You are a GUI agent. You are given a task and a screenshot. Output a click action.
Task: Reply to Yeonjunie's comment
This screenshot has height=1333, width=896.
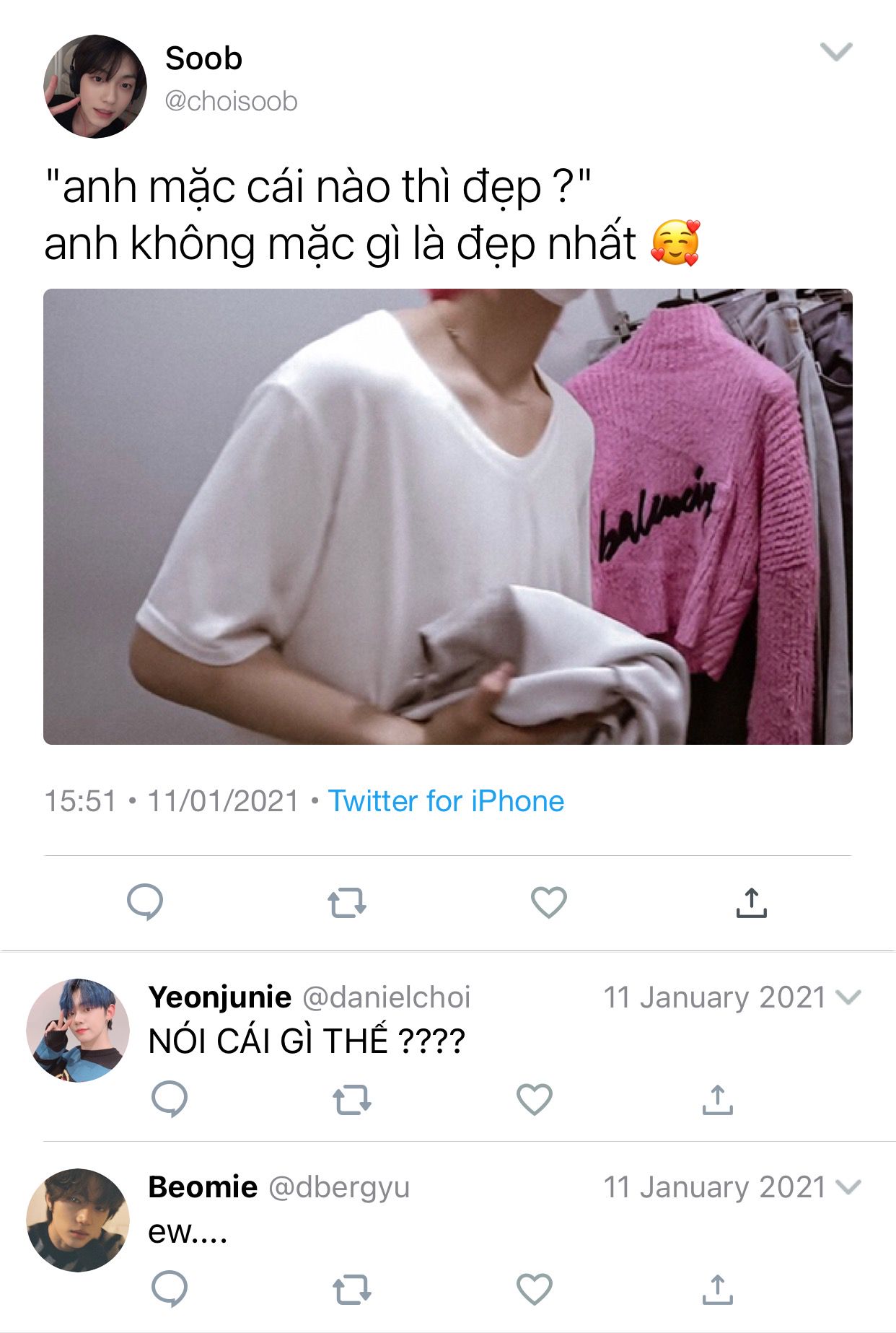170,1100
